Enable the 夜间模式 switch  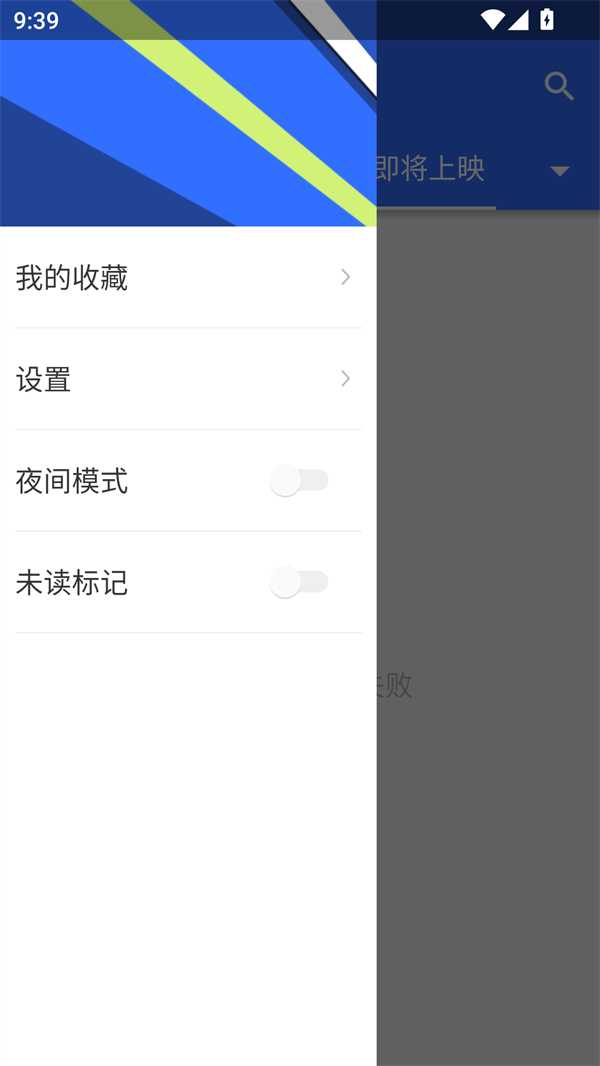tap(298, 481)
